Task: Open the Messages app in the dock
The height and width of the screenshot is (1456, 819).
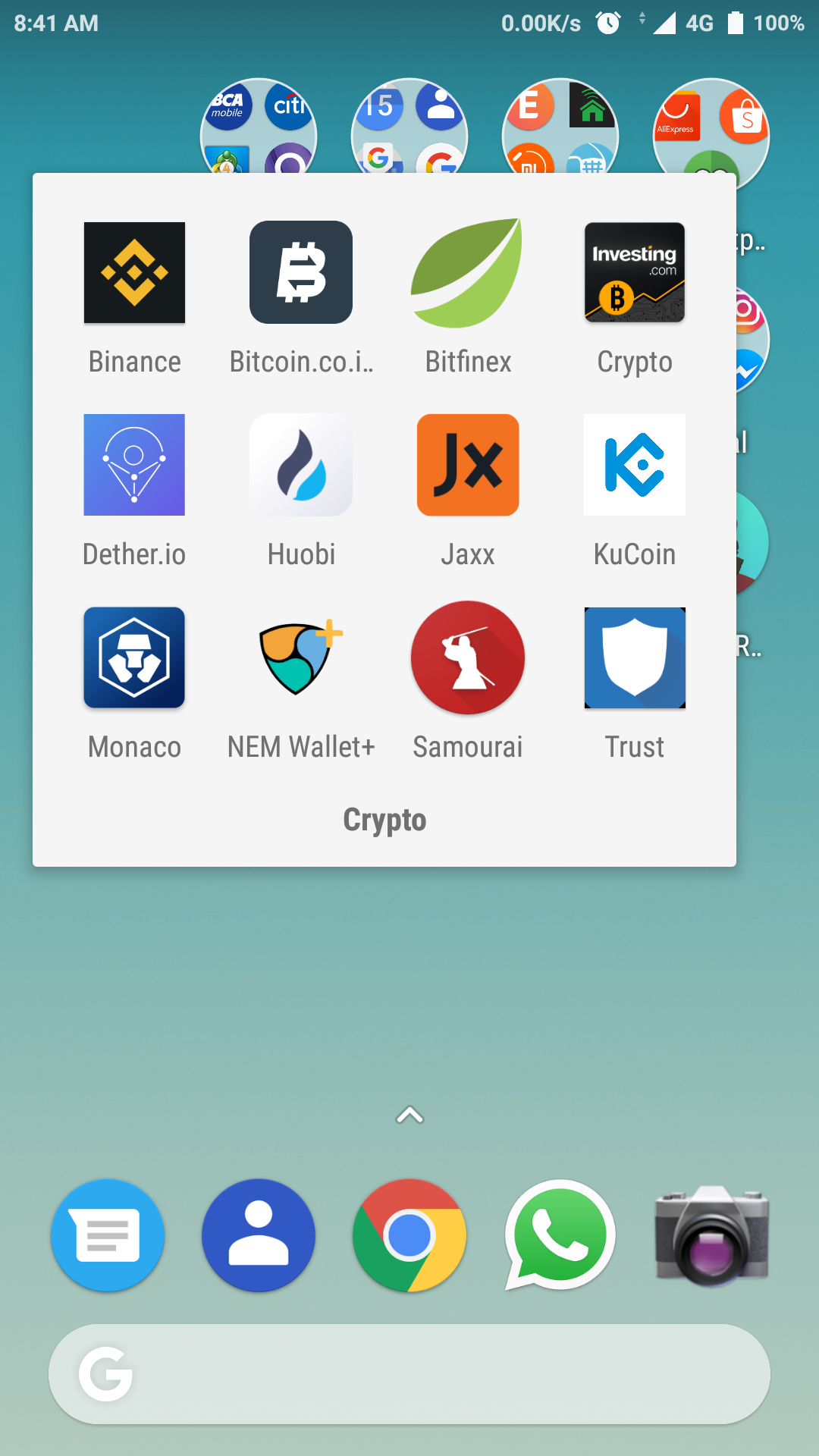Action: [x=108, y=1235]
